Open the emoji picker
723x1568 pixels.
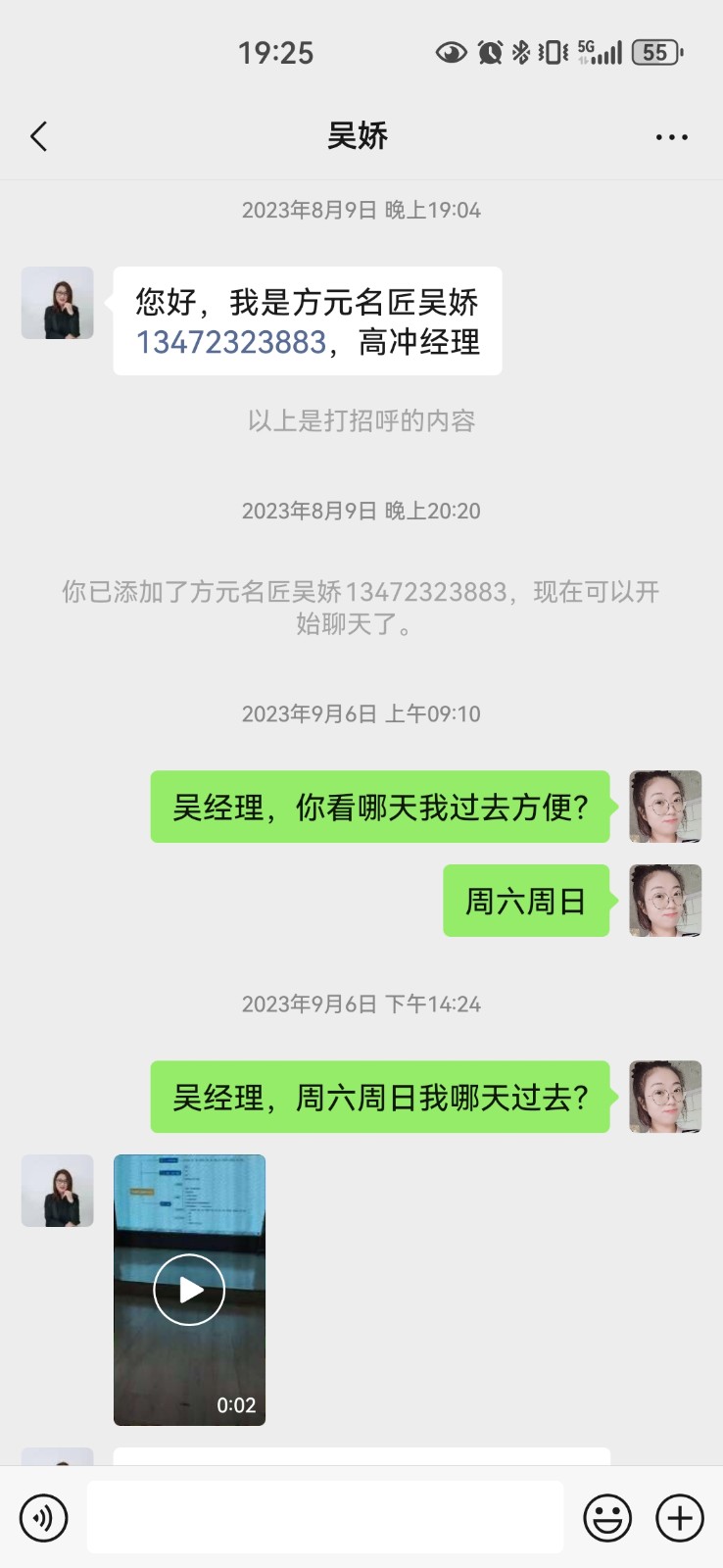(607, 1518)
